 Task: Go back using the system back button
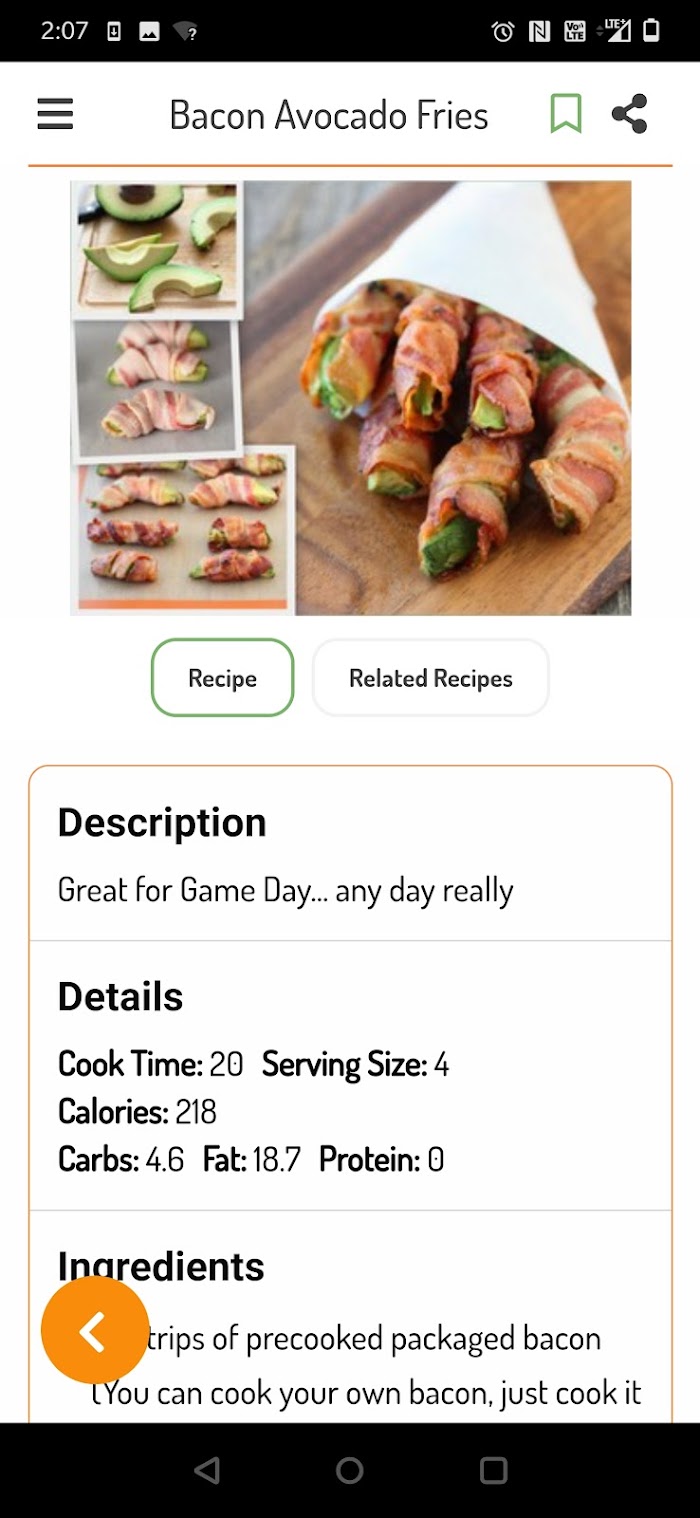click(207, 1470)
